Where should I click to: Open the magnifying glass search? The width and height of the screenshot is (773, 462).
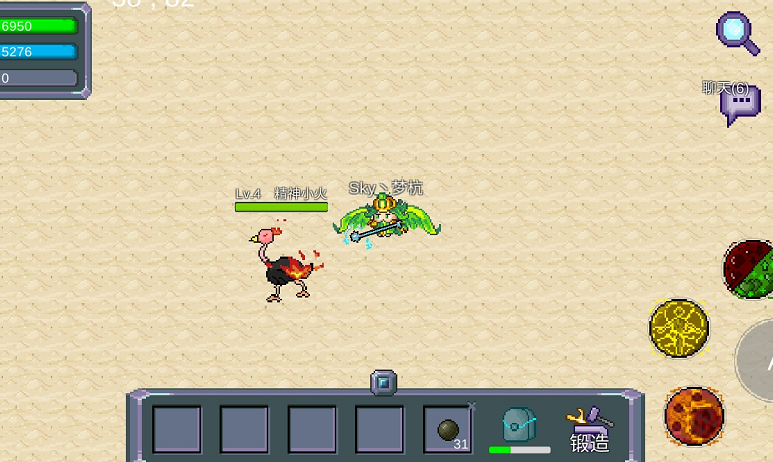coord(737,32)
